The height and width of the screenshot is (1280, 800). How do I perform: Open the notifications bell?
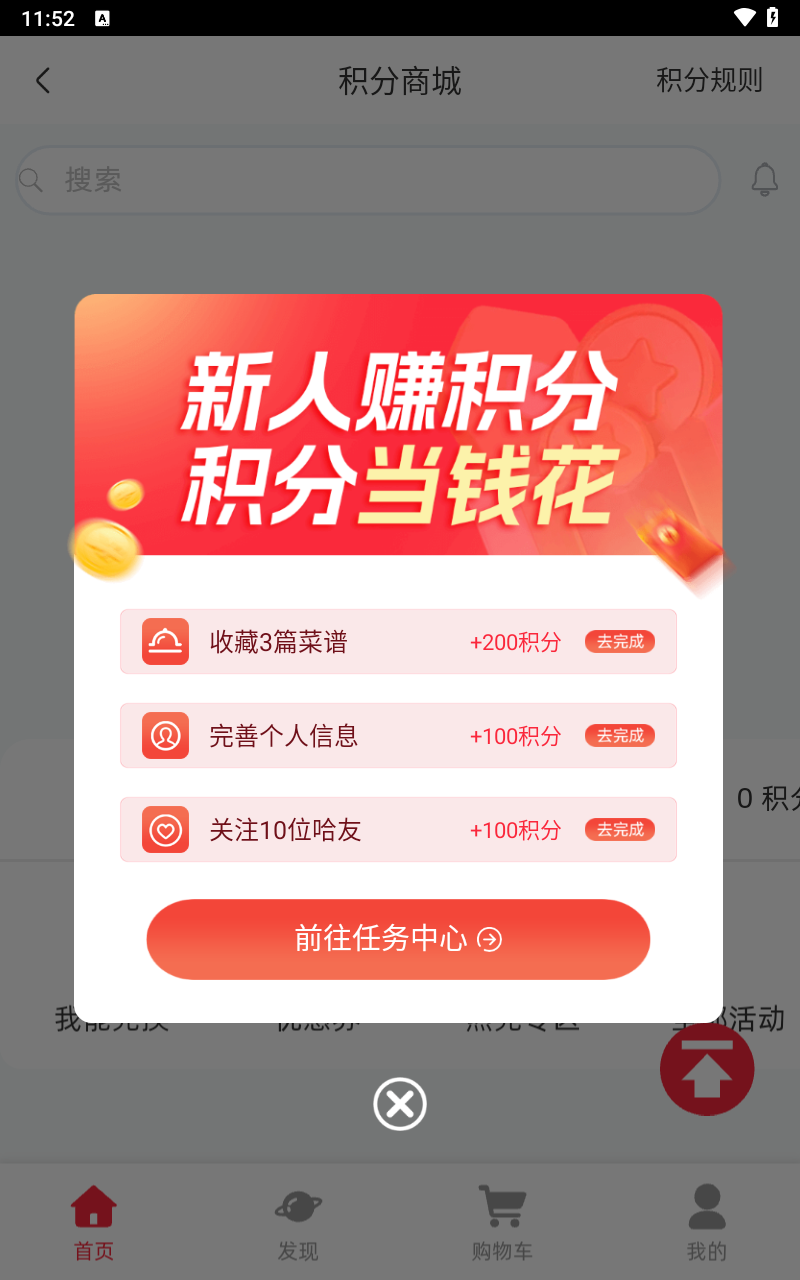[764, 180]
